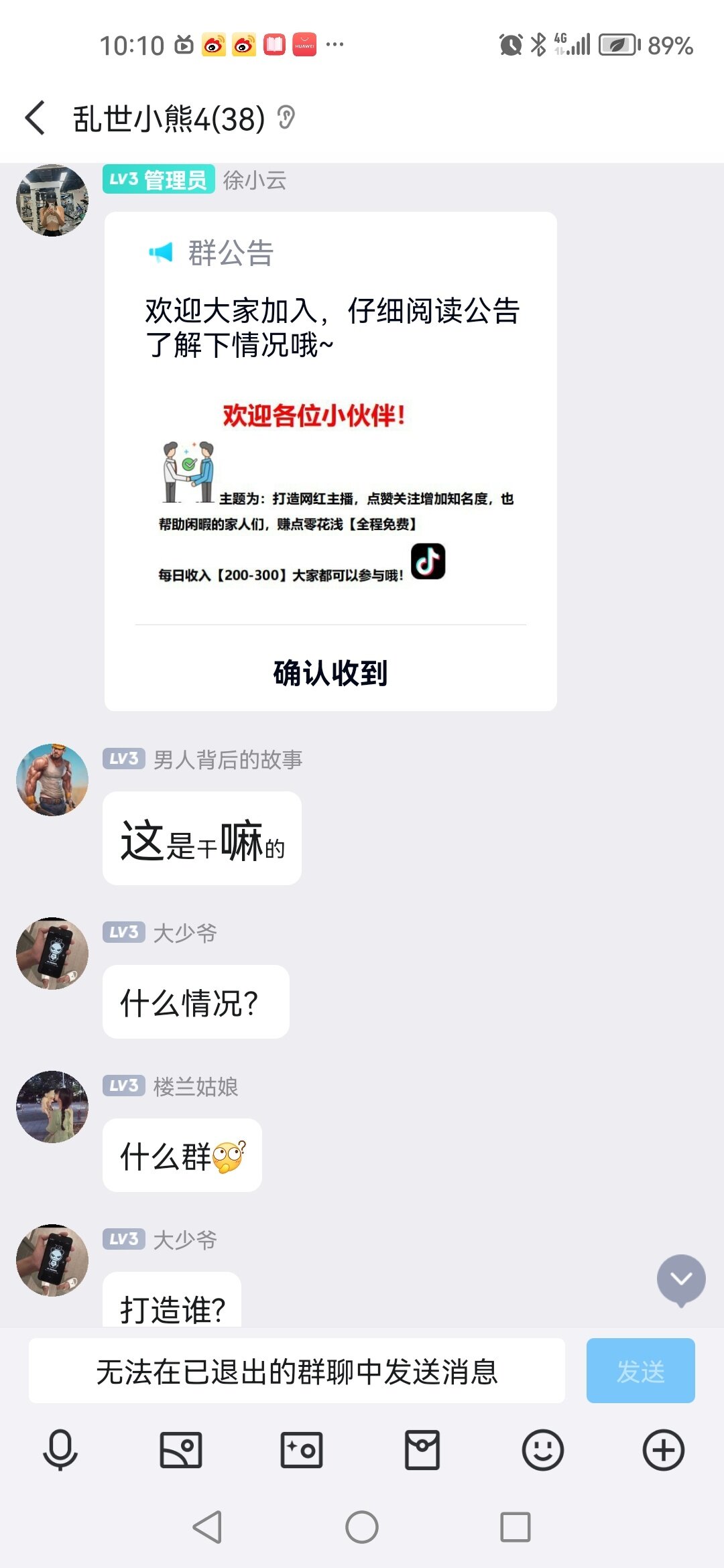Open the photo gallery picker
The height and width of the screenshot is (1568, 724).
181,1450
